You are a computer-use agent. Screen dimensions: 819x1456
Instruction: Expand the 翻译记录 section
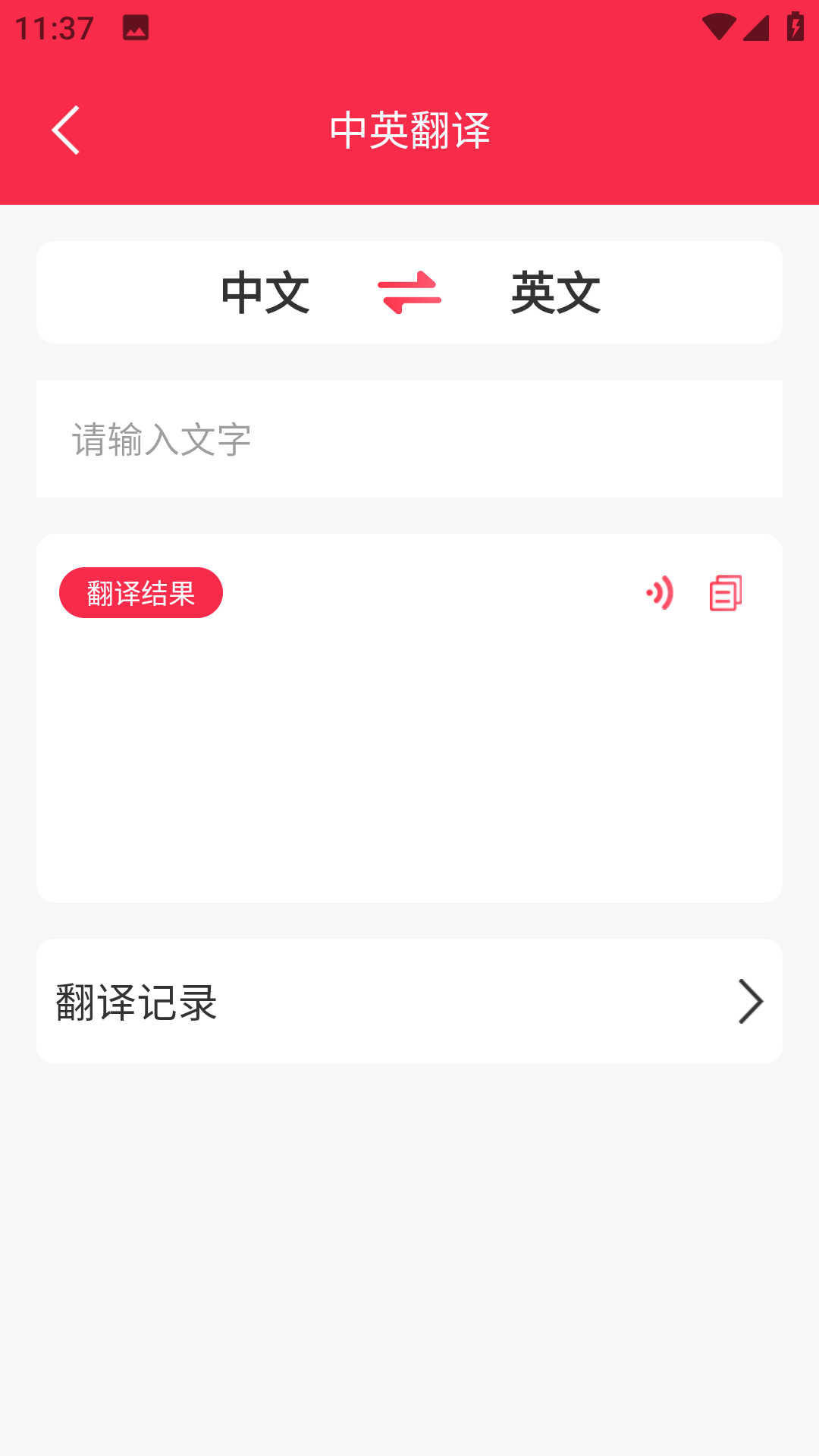tap(409, 1001)
